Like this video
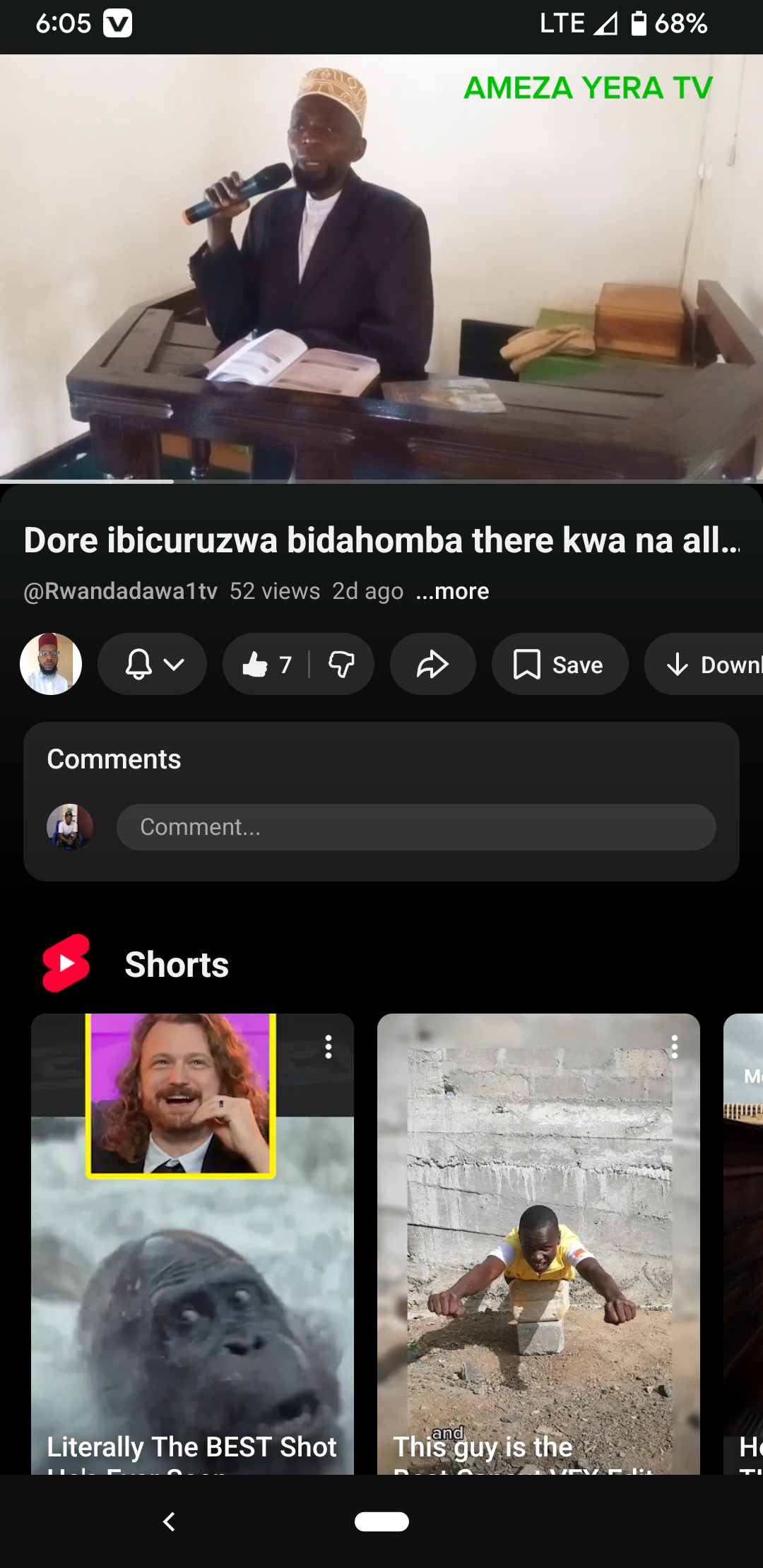The height and width of the screenshot is (1568, 763). (x=266, y=664)
